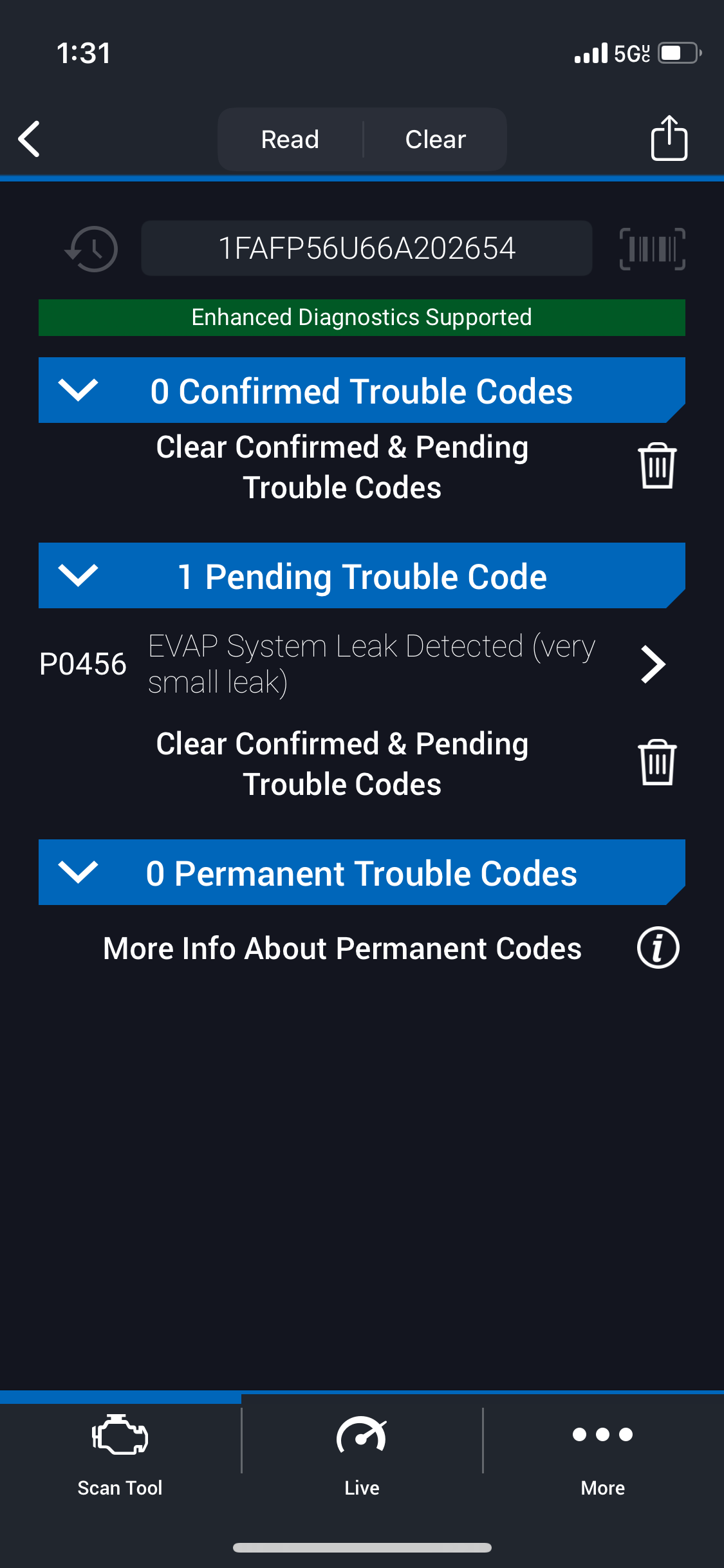The image size is (724, 1568).
Task: Tap the trash icon under Confirmed Trouble Codes
Action: 657,466
